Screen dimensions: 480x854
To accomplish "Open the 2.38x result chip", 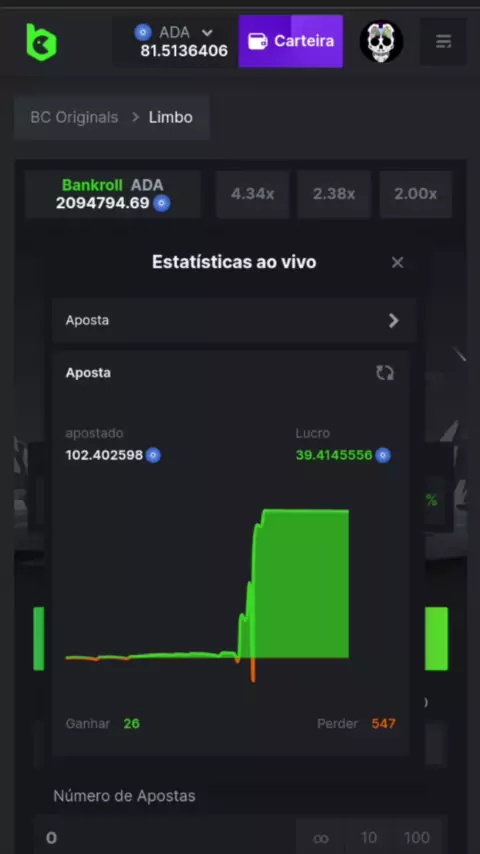I will coord(334,194).
